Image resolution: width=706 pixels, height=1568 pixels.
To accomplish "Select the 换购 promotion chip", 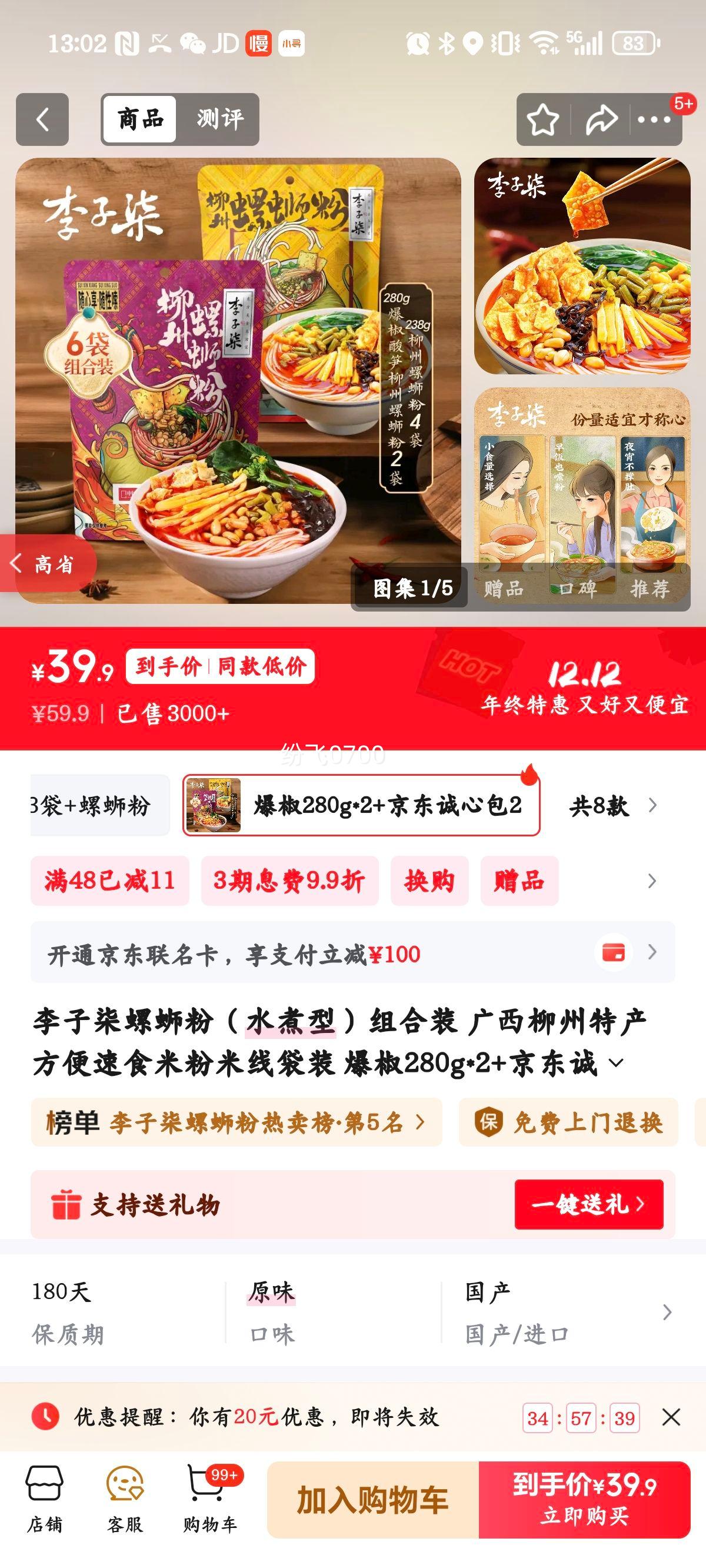I will pyautogui.click(x=429, y=881).
